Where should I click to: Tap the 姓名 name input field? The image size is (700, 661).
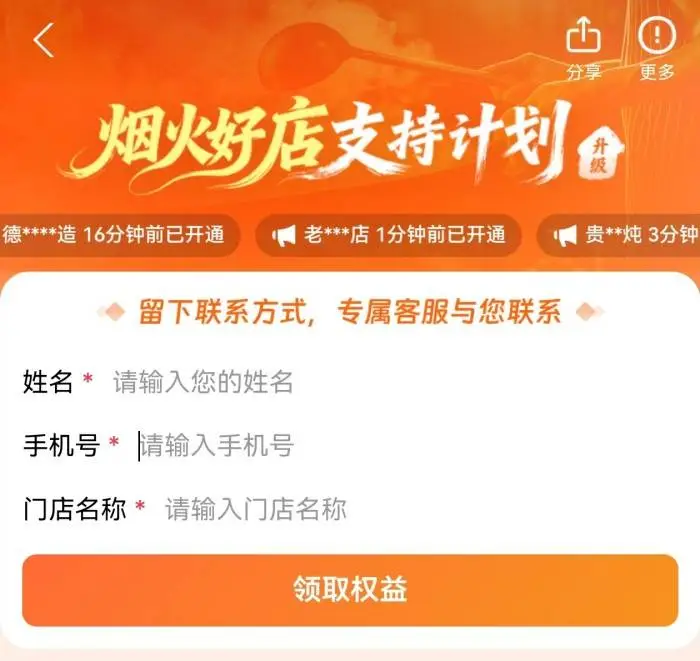point(380,382)
